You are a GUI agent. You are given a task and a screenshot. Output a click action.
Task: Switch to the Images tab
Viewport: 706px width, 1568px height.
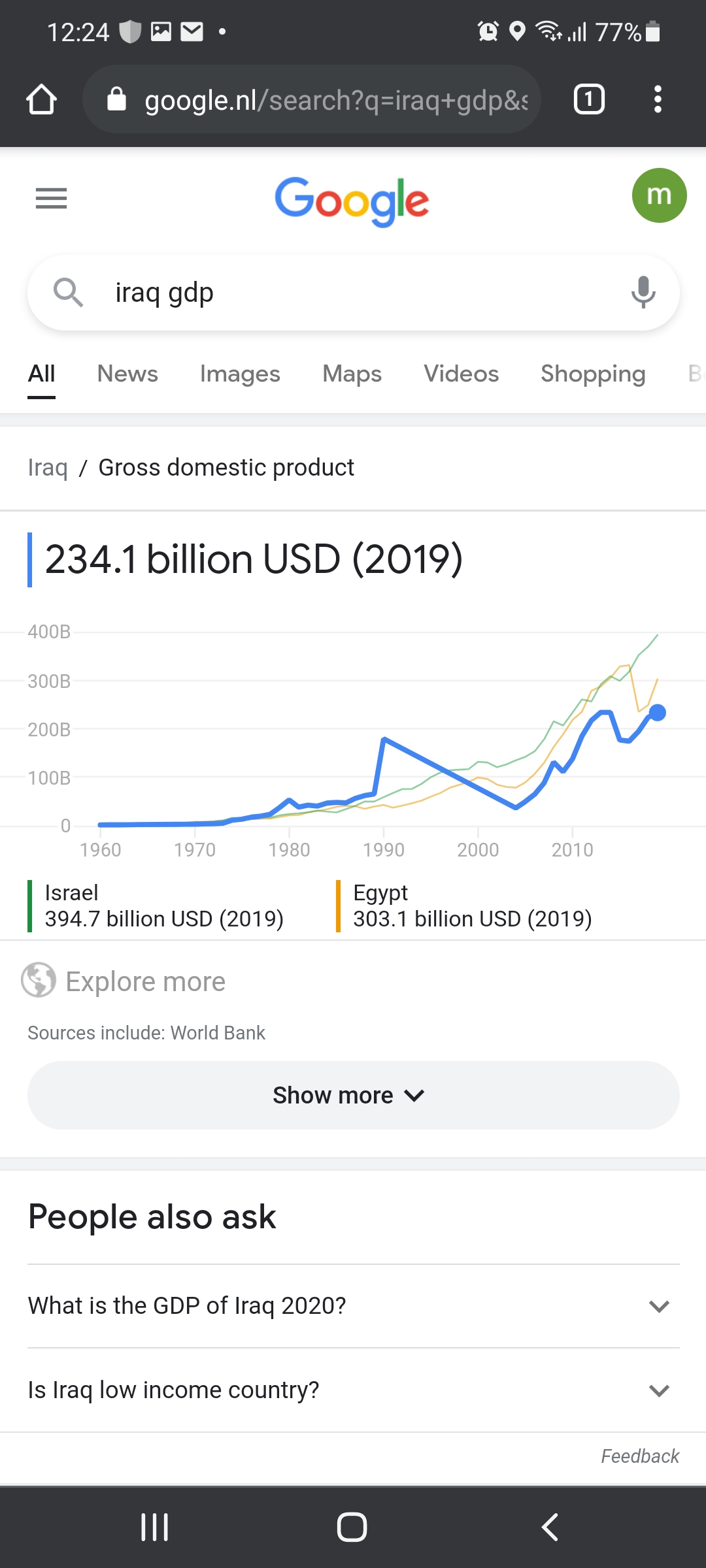tap(240, 374)
